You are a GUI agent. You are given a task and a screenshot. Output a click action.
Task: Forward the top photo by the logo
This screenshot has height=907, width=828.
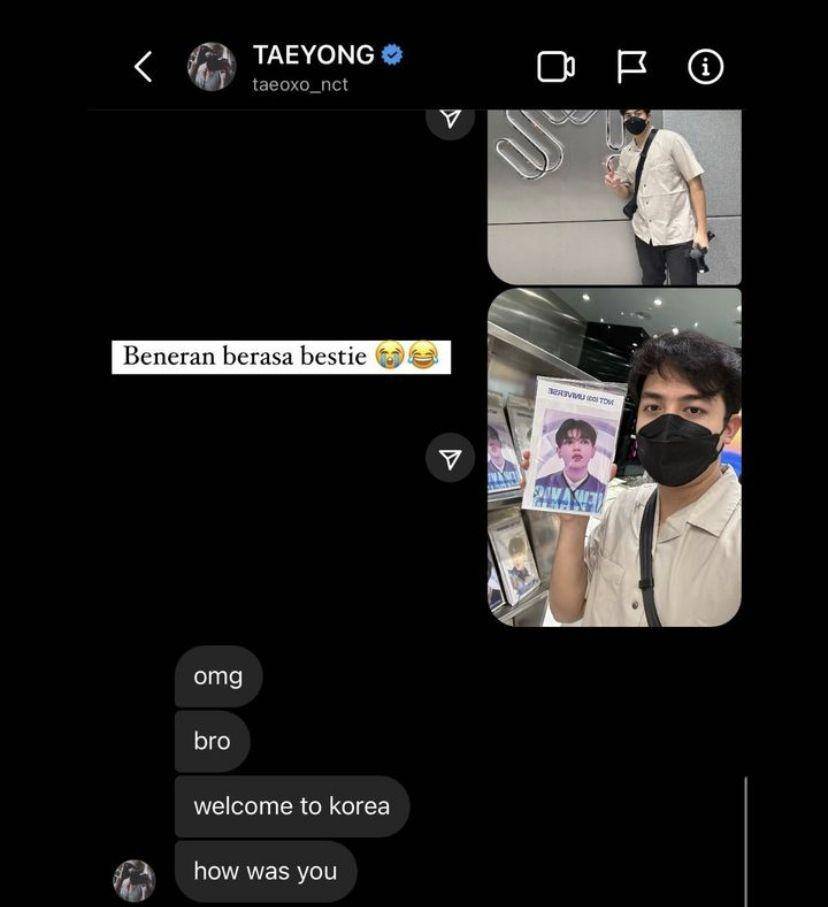(x=450, y=119)
